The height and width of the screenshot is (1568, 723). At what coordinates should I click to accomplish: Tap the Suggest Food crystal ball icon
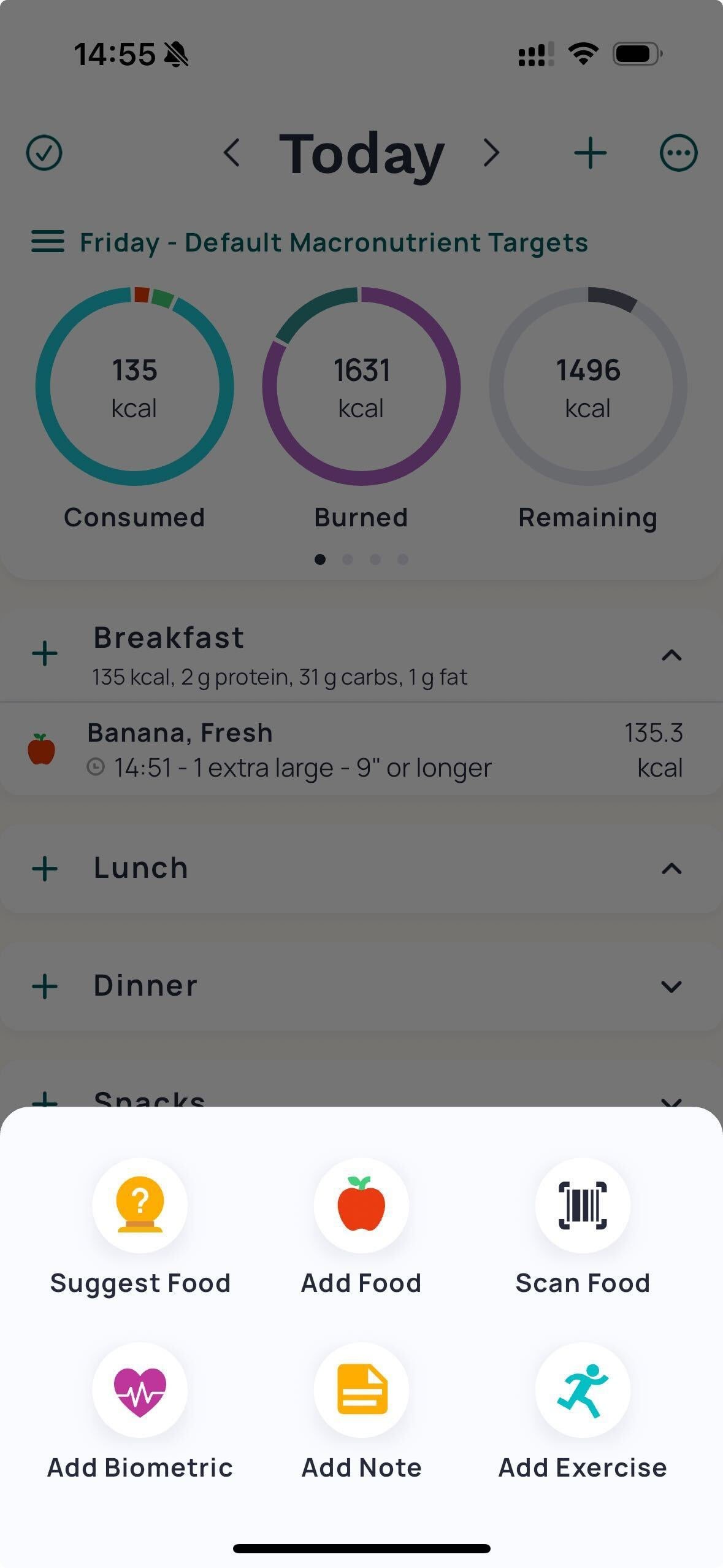point(140,1204)
